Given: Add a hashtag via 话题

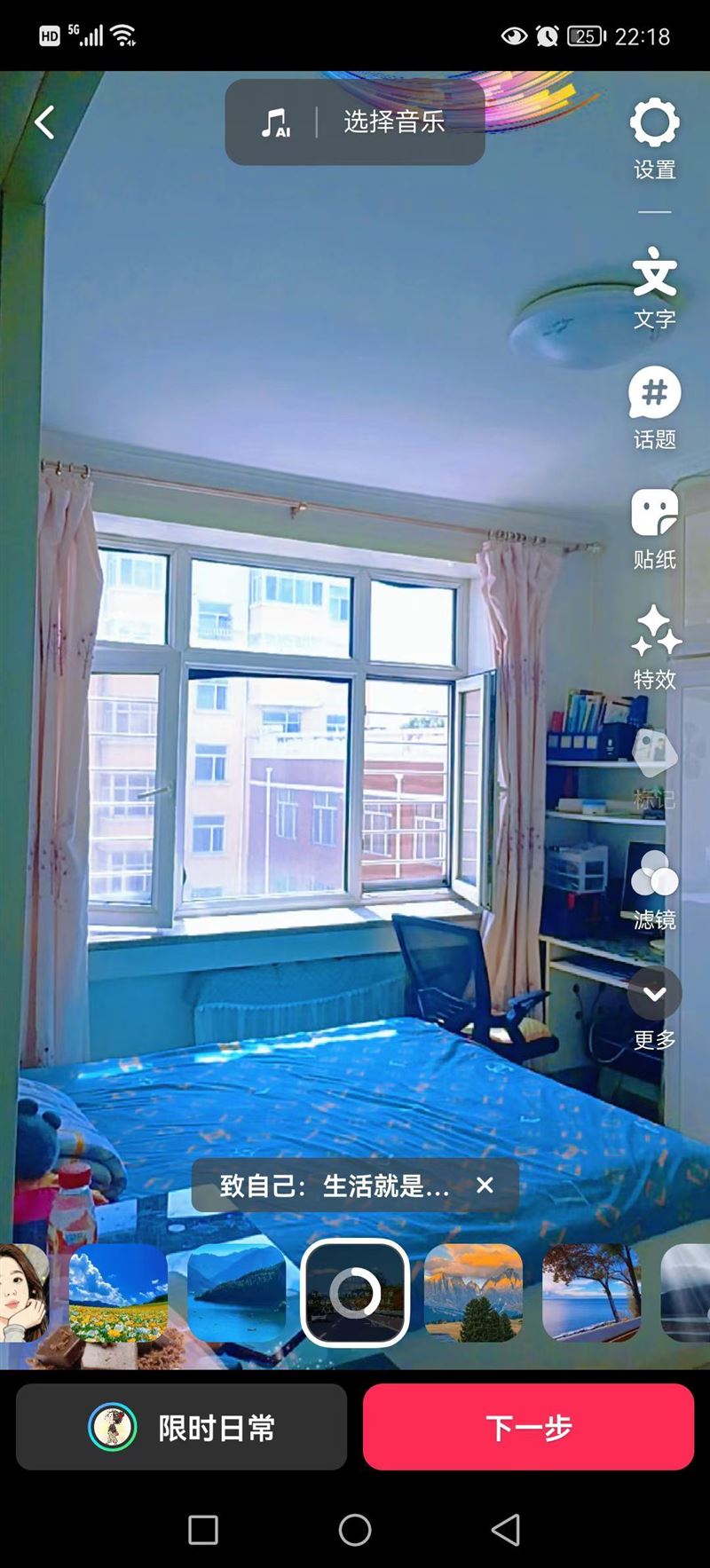Looking at the screenshot, I should point(655,408).
